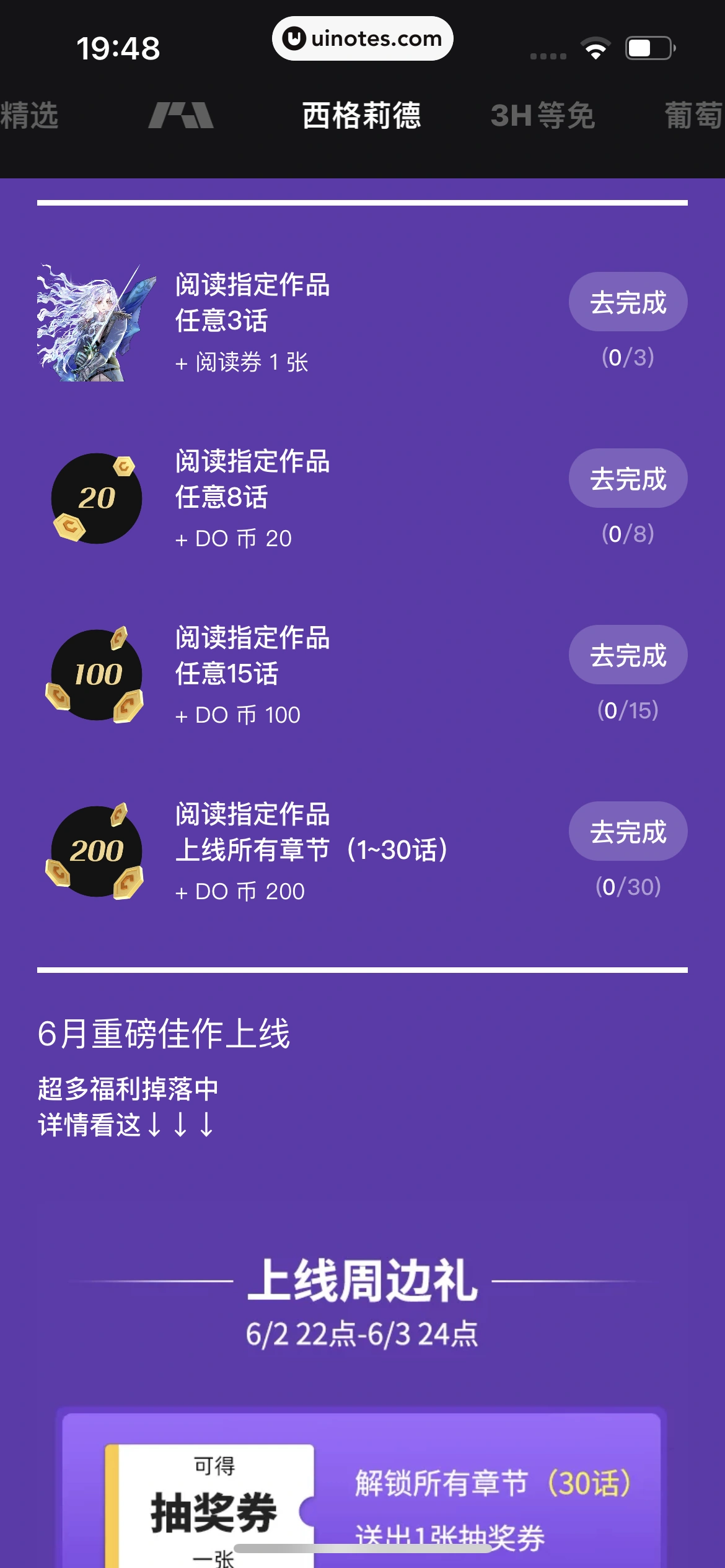This screenshot has height=1568, width=725.
Task: Tap 去完成 for the 1~30话 task
Action: (628, 832)
